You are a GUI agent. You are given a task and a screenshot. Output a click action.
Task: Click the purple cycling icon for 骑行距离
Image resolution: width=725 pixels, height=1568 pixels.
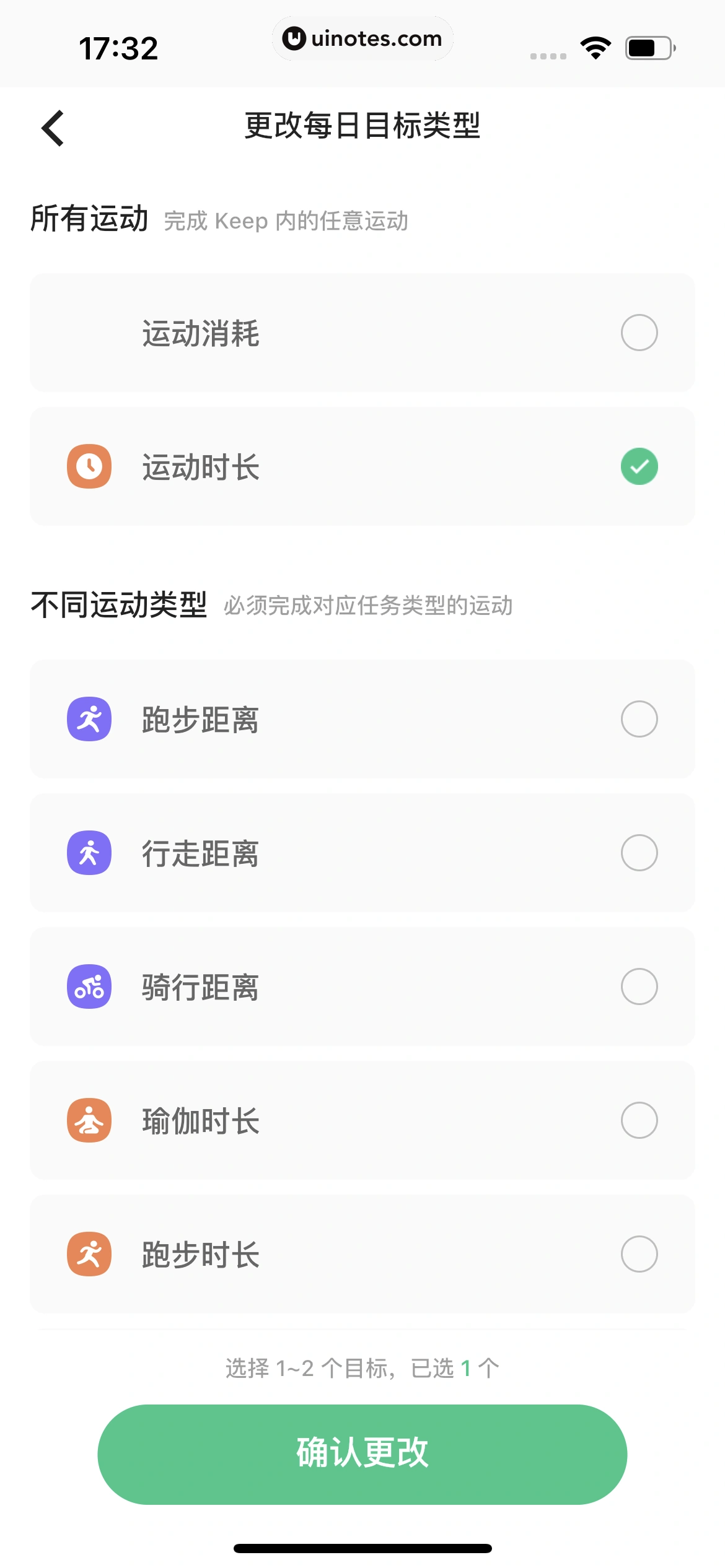click(x=89, y=987)
